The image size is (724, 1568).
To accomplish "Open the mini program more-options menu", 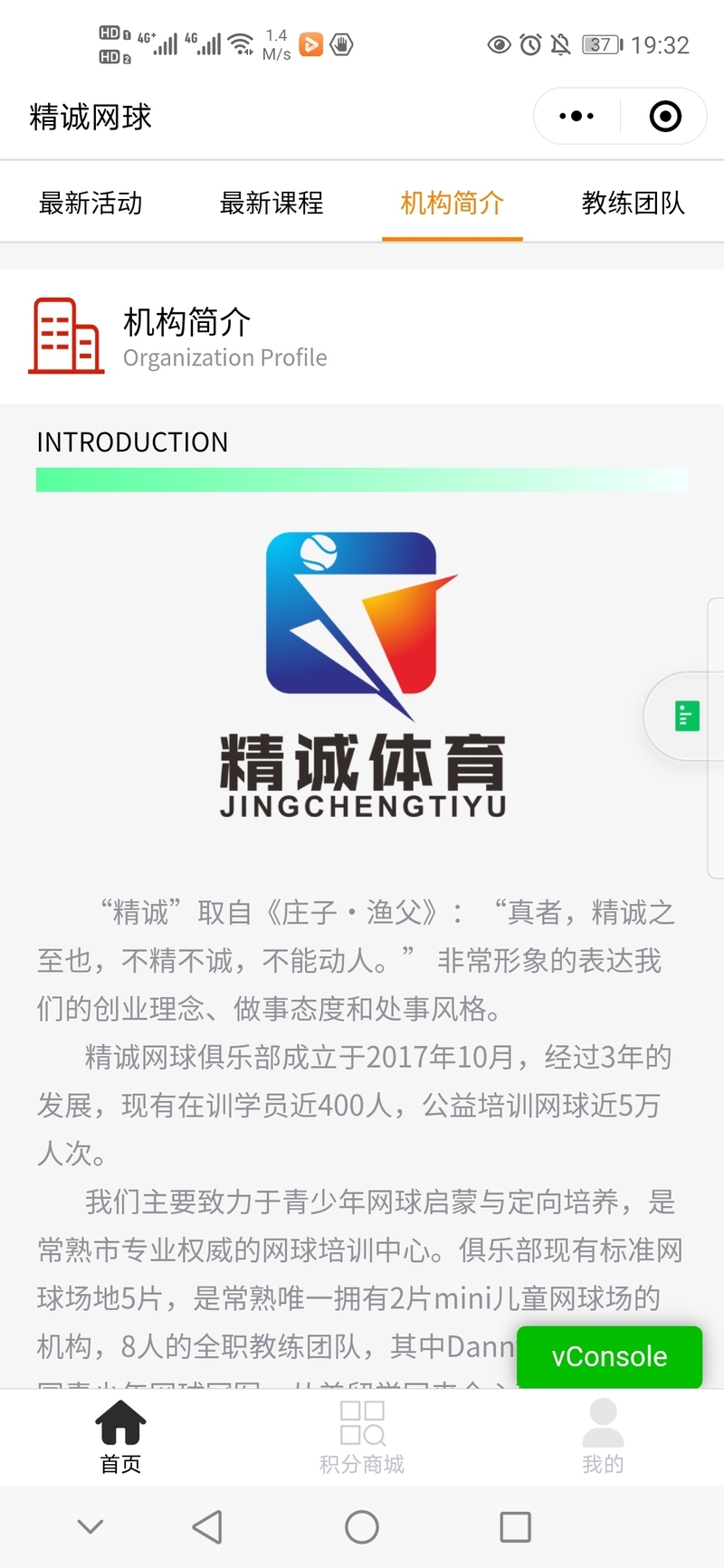I will coord(576,116).
